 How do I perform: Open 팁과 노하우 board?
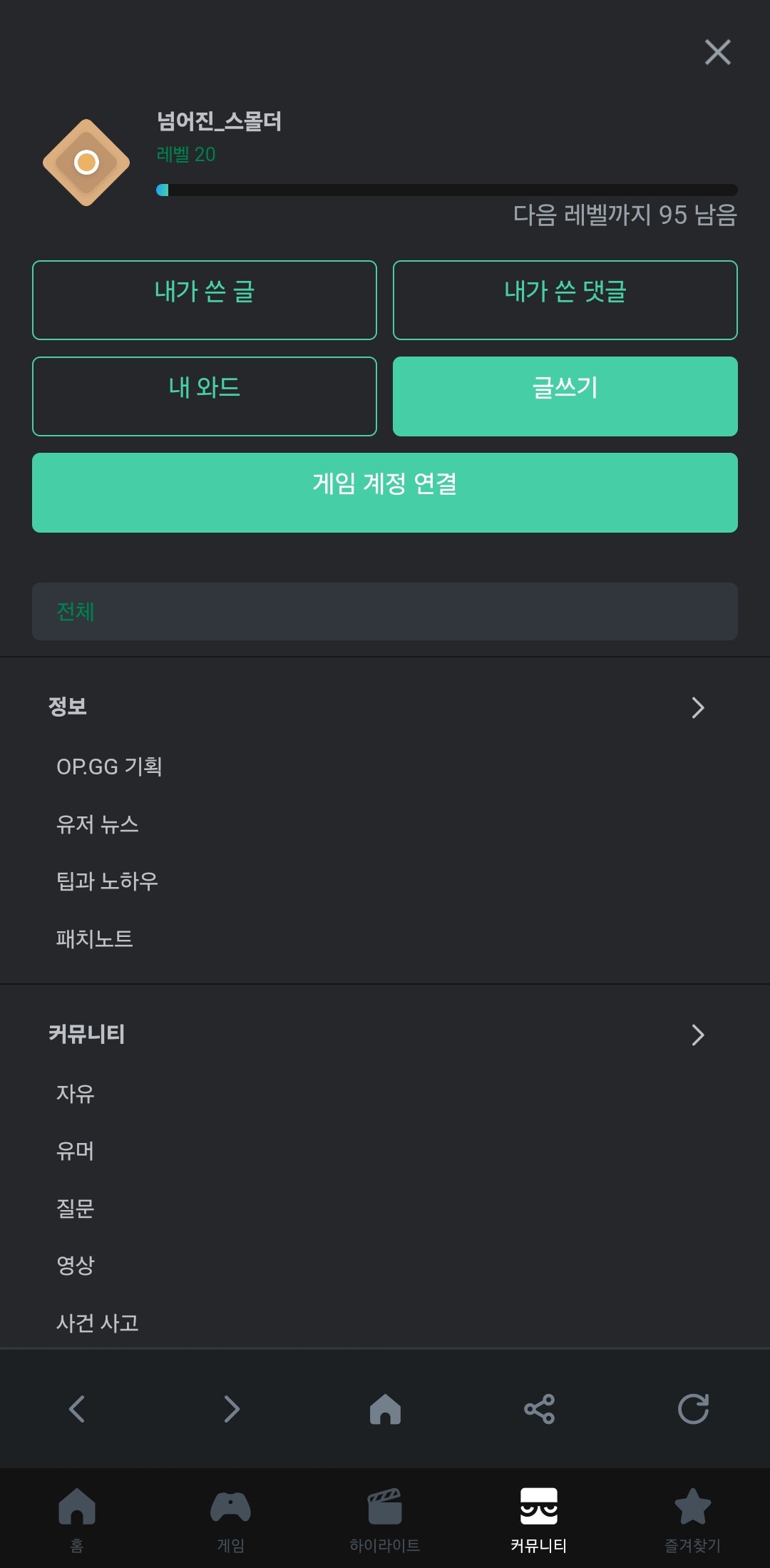click(107, 881)
